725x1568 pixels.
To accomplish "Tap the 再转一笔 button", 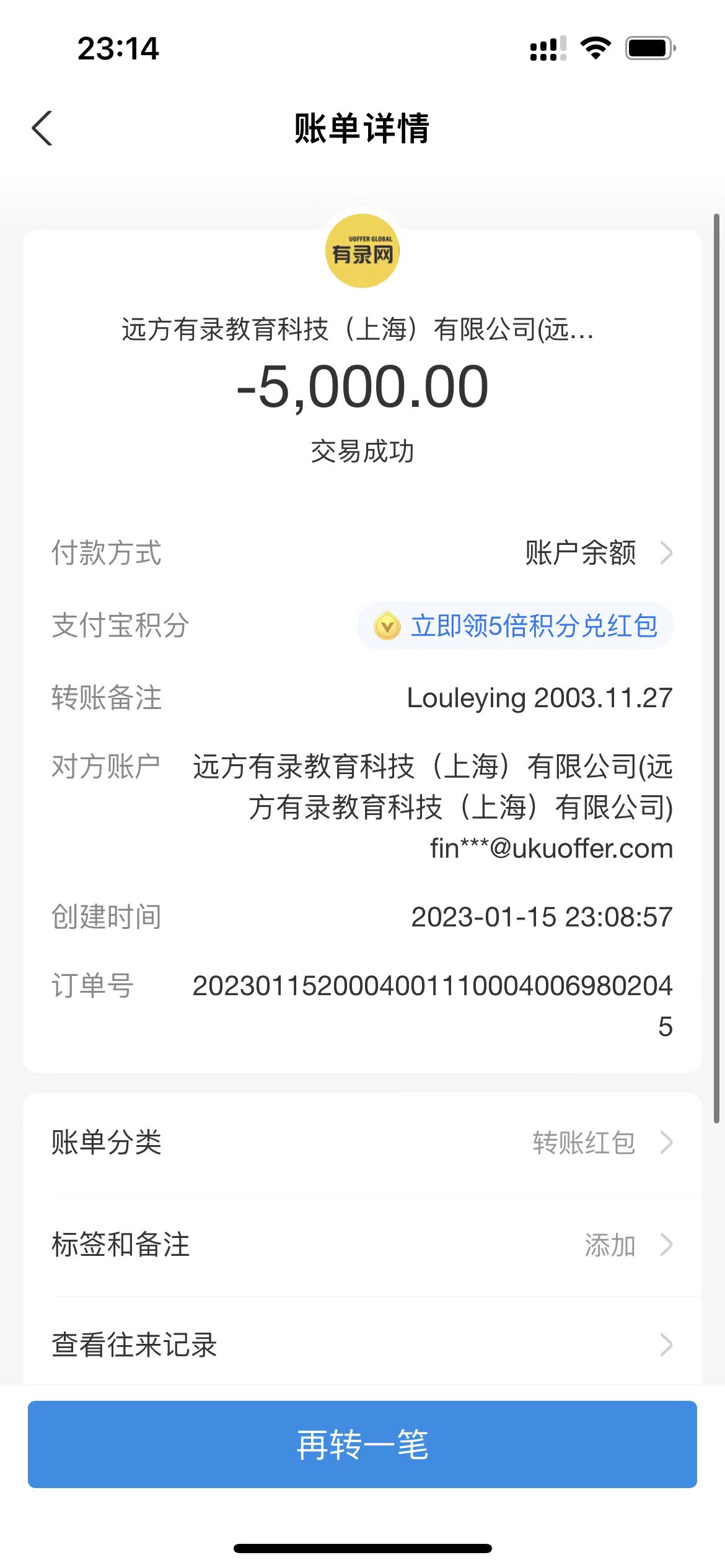I will click(x=362, y=1444).
